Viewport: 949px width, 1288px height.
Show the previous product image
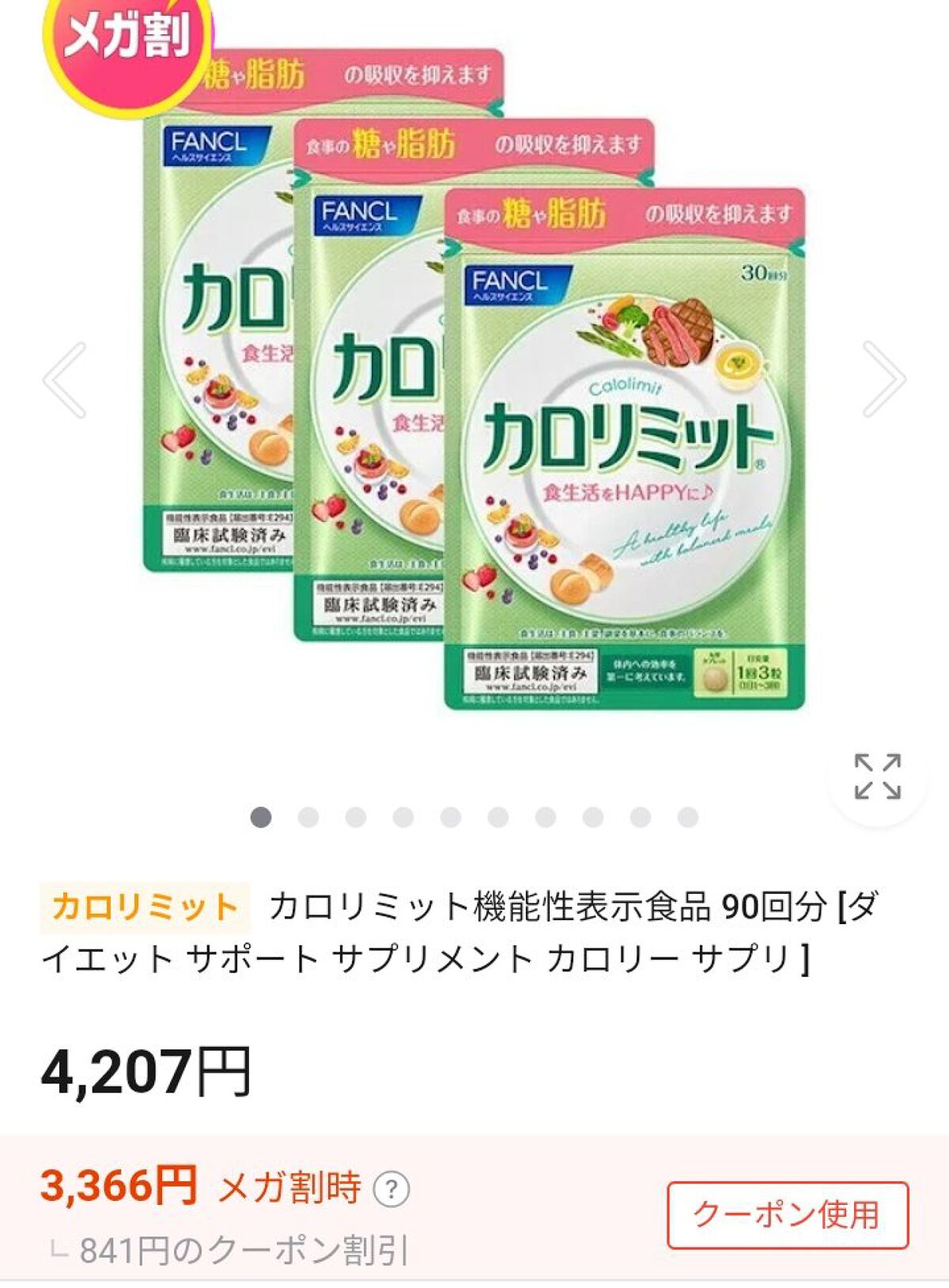tap(65, 380)
